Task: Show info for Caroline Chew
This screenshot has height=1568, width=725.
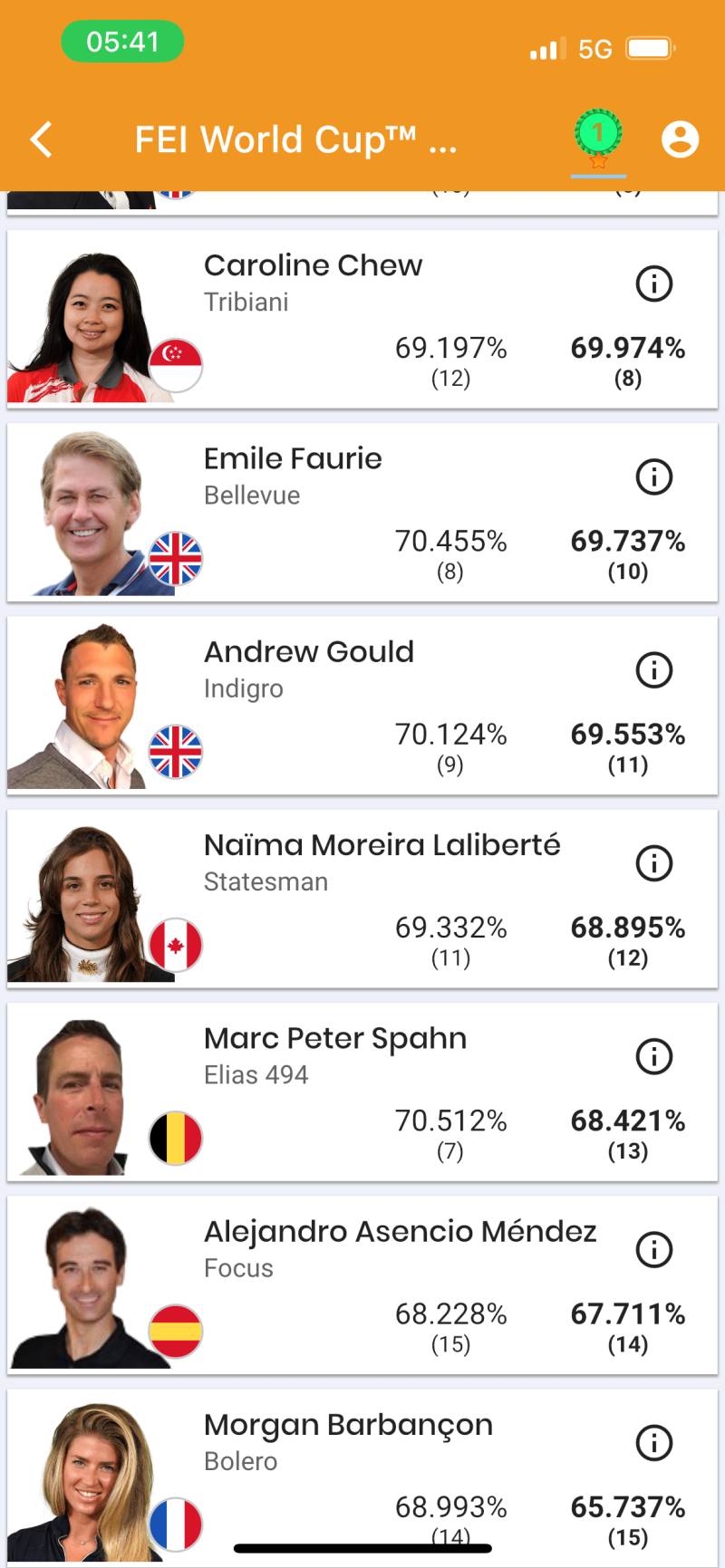Action: tap(654, 284)
